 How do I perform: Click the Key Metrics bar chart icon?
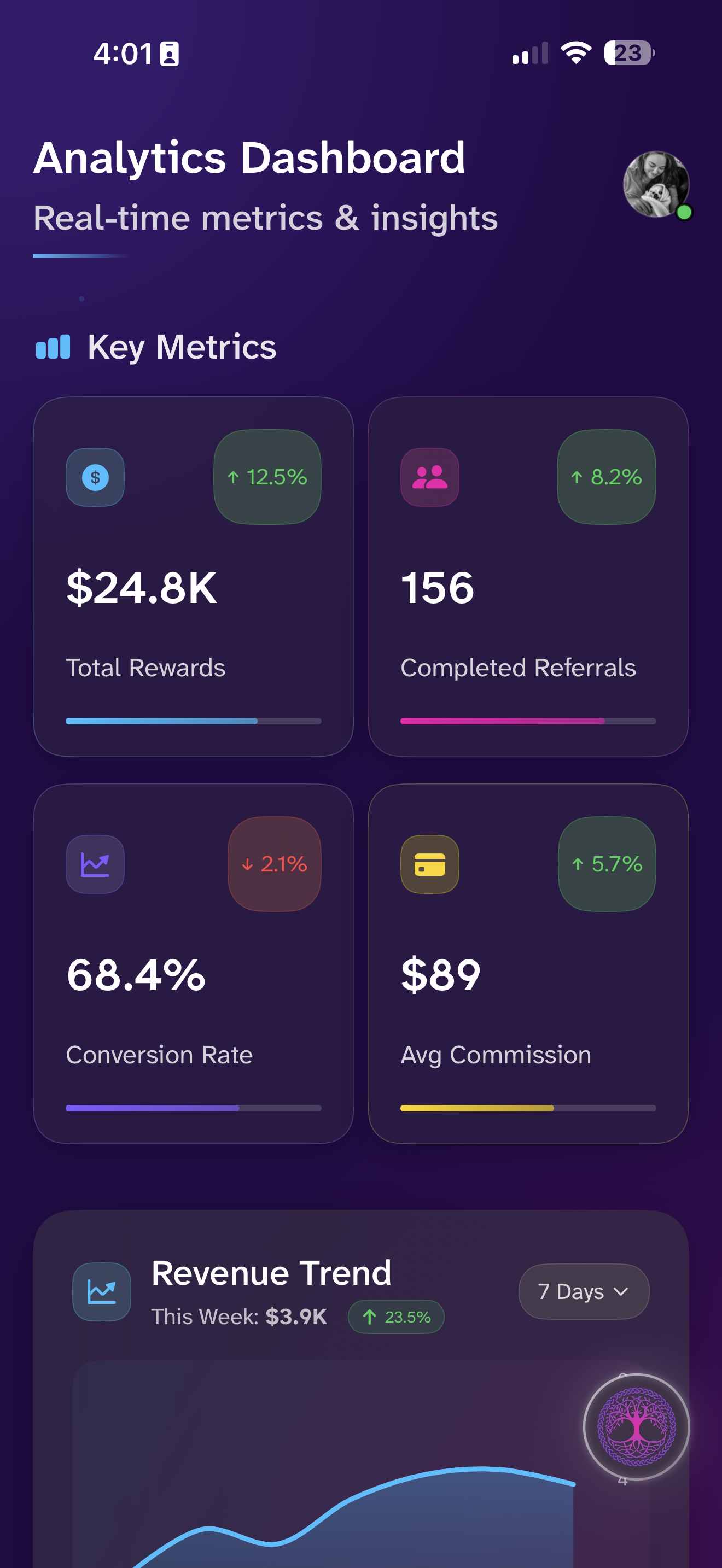(x=54, y=346)
